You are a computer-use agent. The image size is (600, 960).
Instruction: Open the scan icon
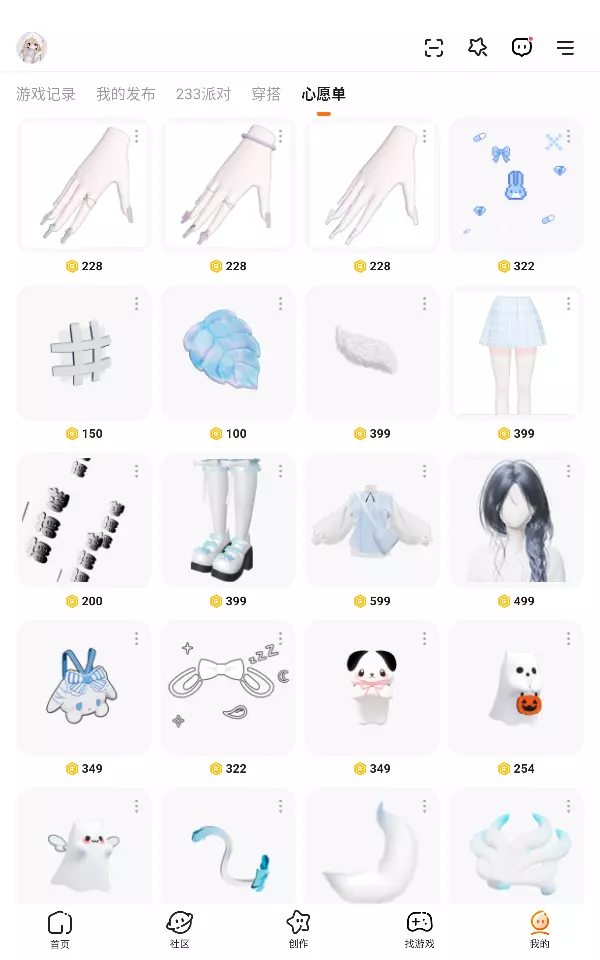pos(434,48)
